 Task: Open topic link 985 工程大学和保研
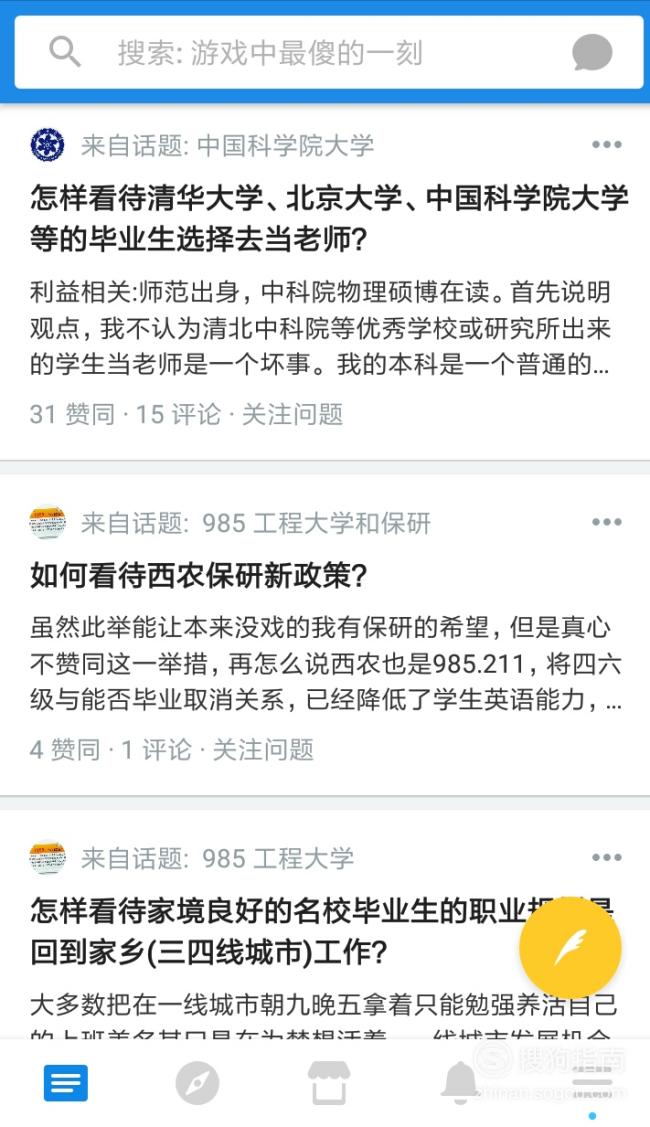[x=316, y=523]
